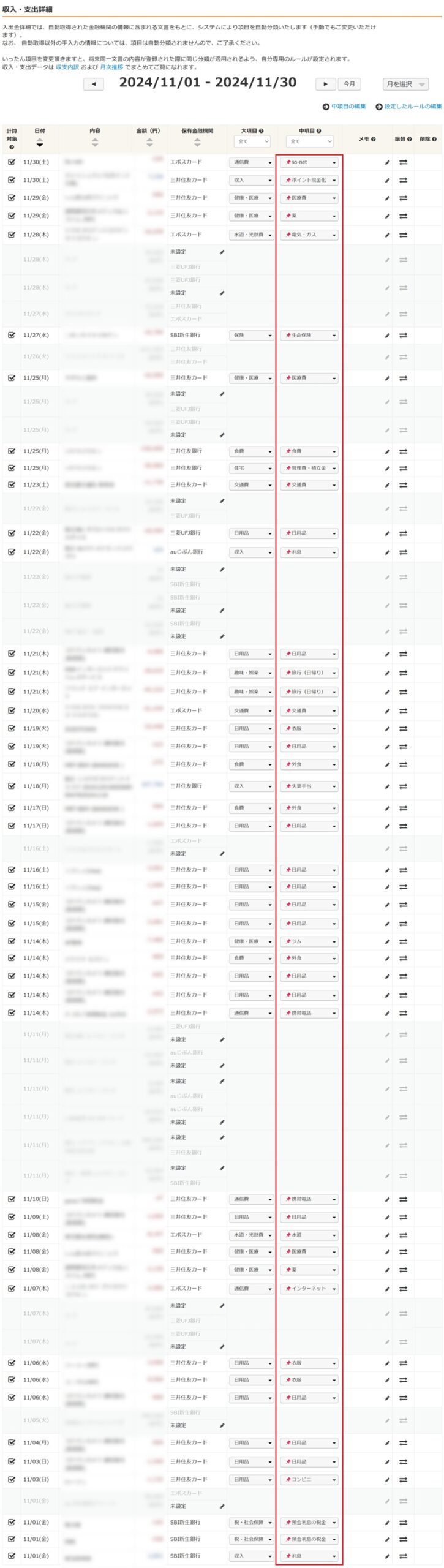Screen dimensions: 444x1568
Task: Sort the table by 金額（円）
Action: [x=149, y=142]
